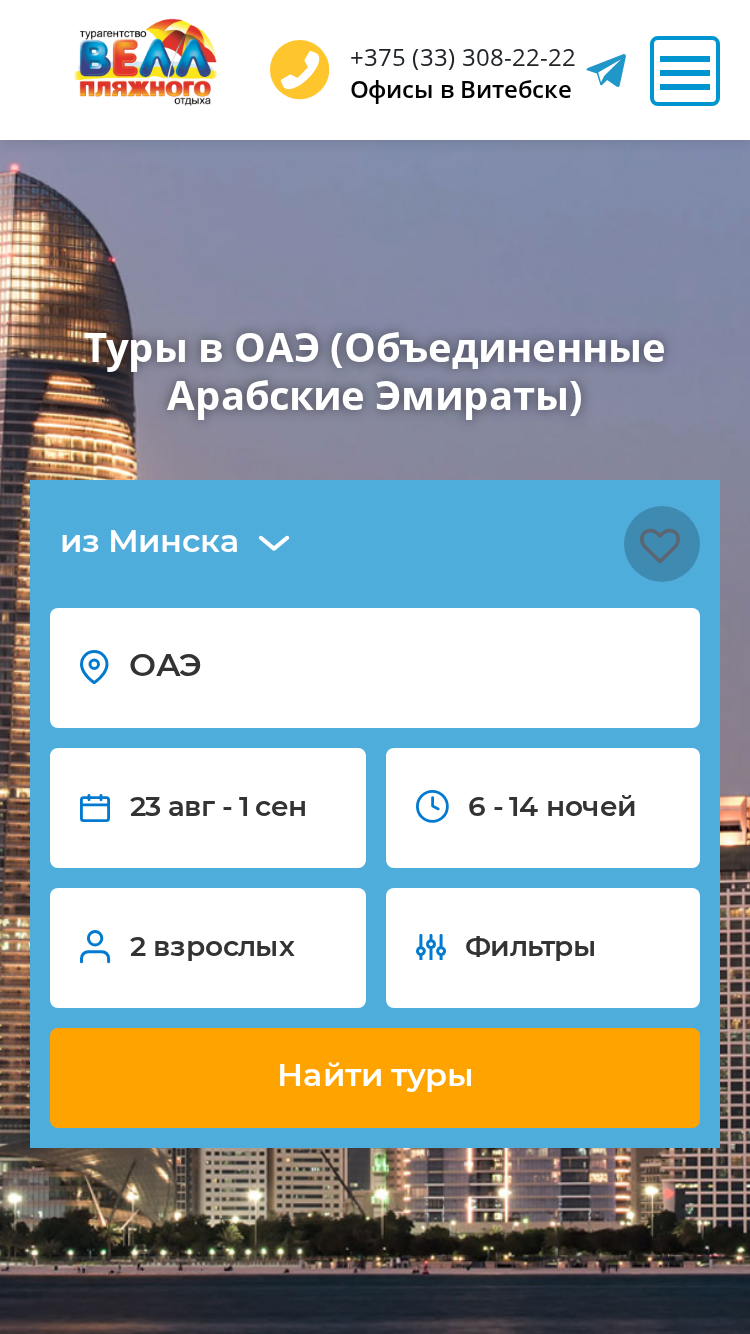Tap Найти туры button
The height and width of the screenshot is (1334, 750).
[x=375, y=1078]
